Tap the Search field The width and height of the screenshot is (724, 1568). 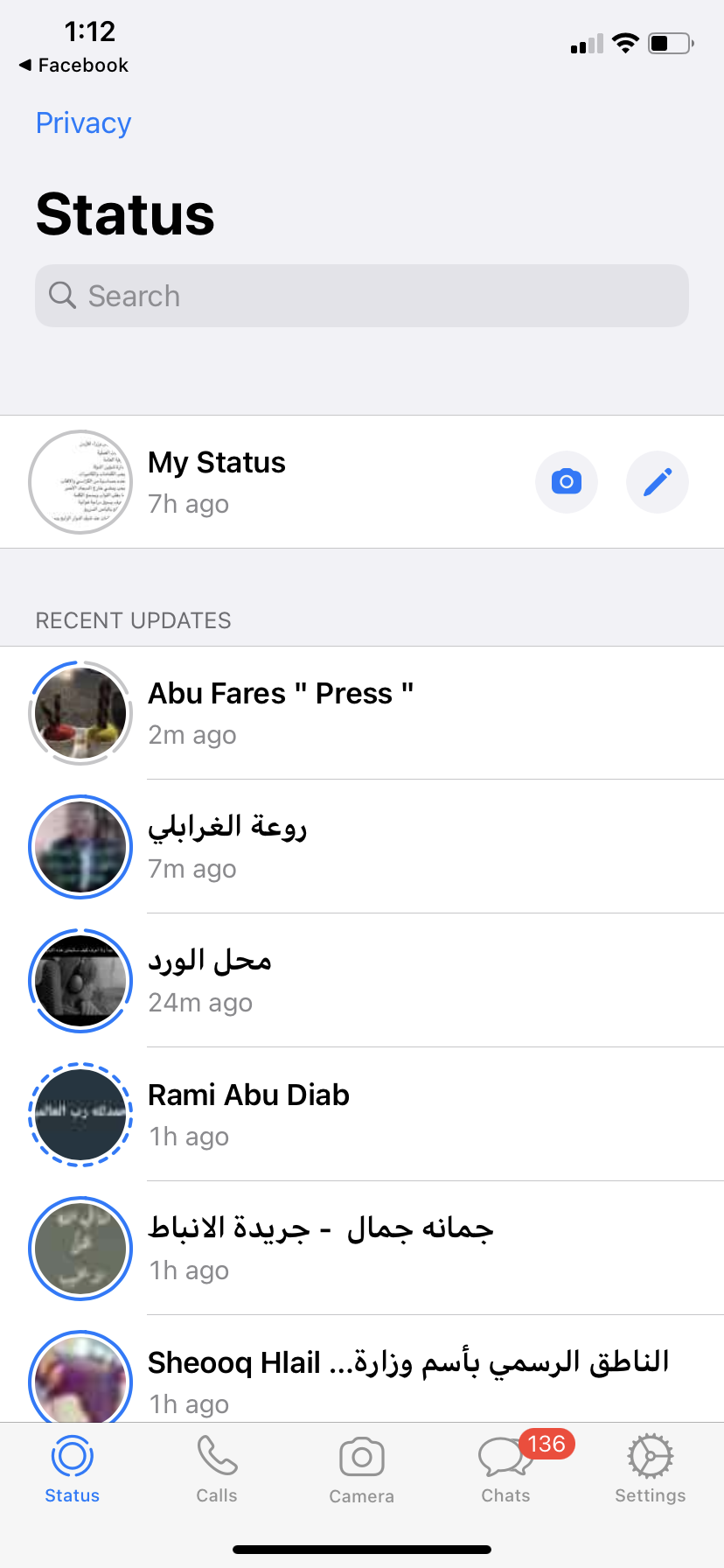tap(362, 296)
